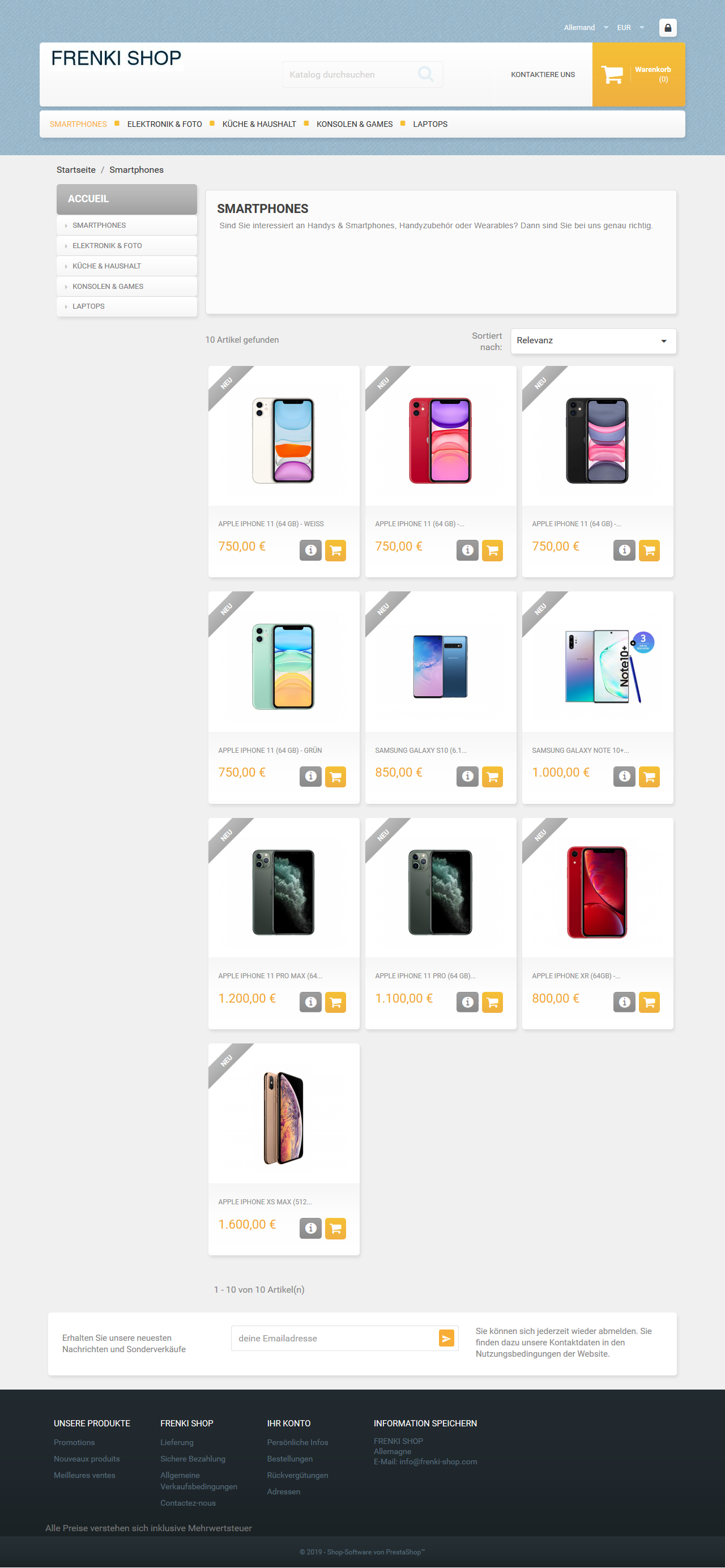The image size is (725, 1568).
Task: View info for Samsung Galaxy S10
Action: (x=467, y=776)
